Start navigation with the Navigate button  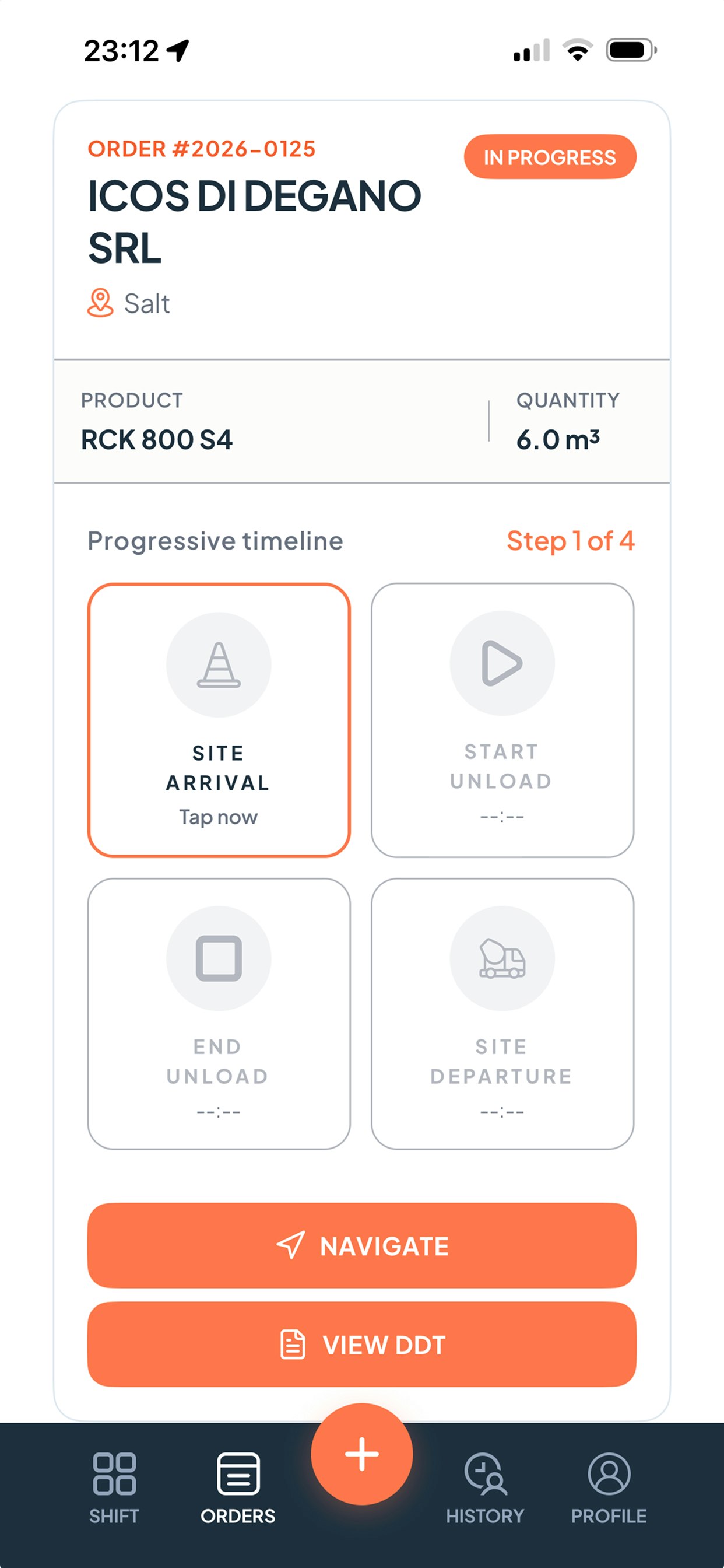coord(362,1245)
